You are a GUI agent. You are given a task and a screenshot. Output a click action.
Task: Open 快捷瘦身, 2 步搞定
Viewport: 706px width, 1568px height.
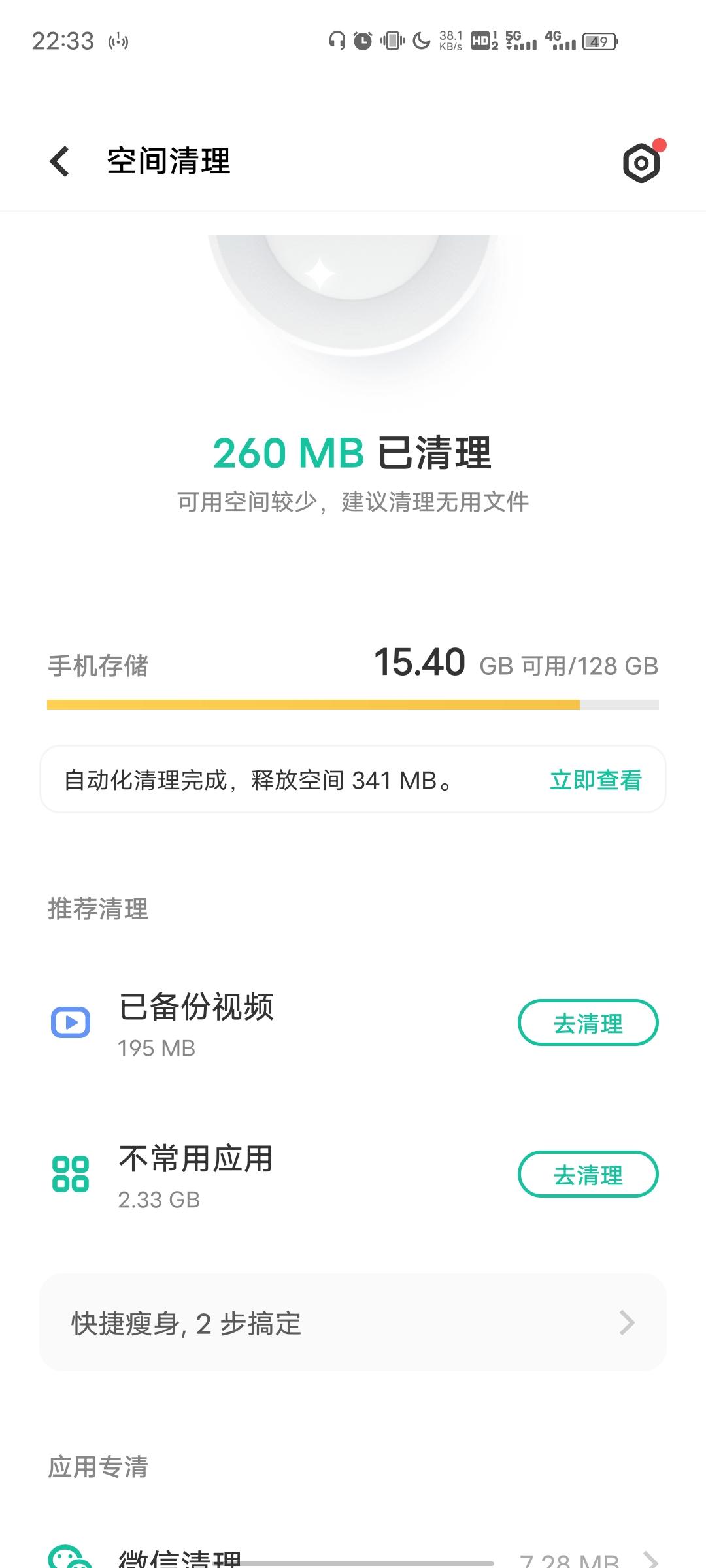(353, 1324)
